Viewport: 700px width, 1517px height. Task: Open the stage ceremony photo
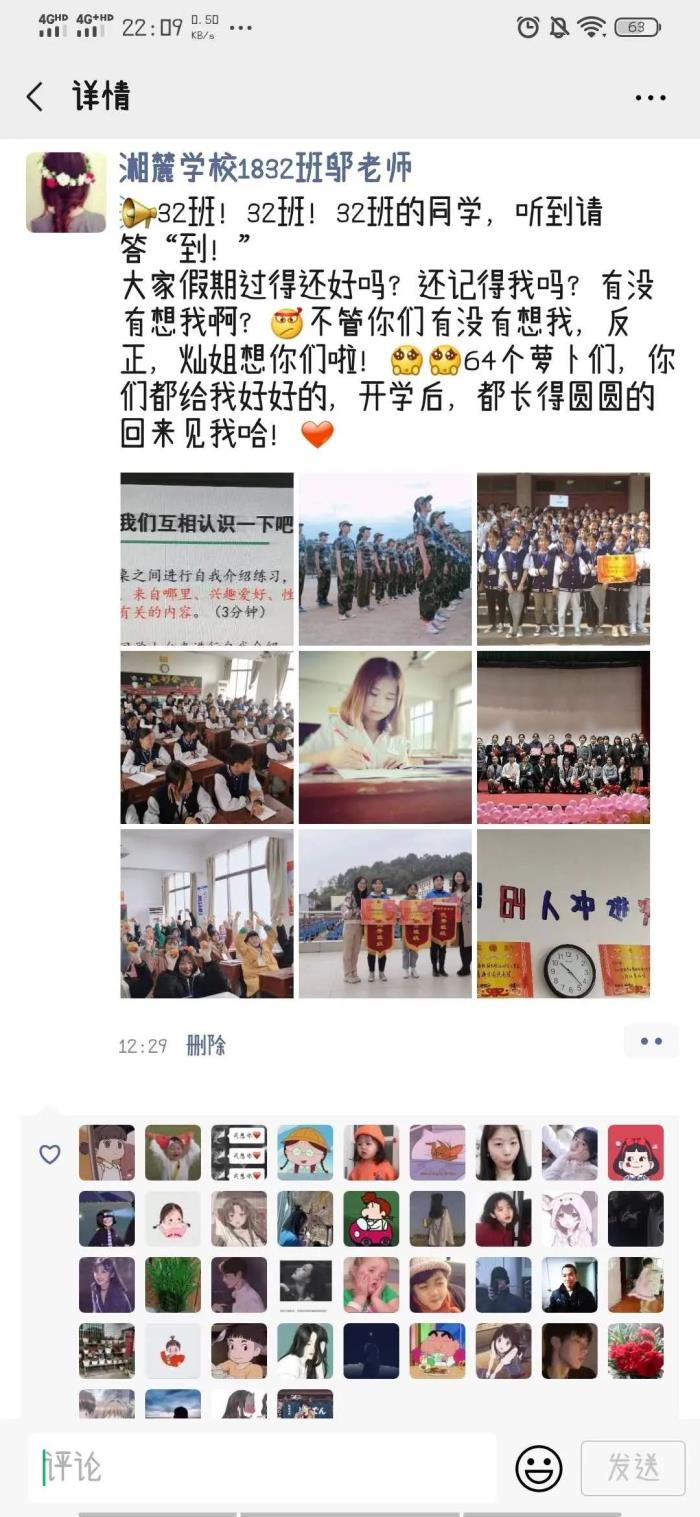563,737
